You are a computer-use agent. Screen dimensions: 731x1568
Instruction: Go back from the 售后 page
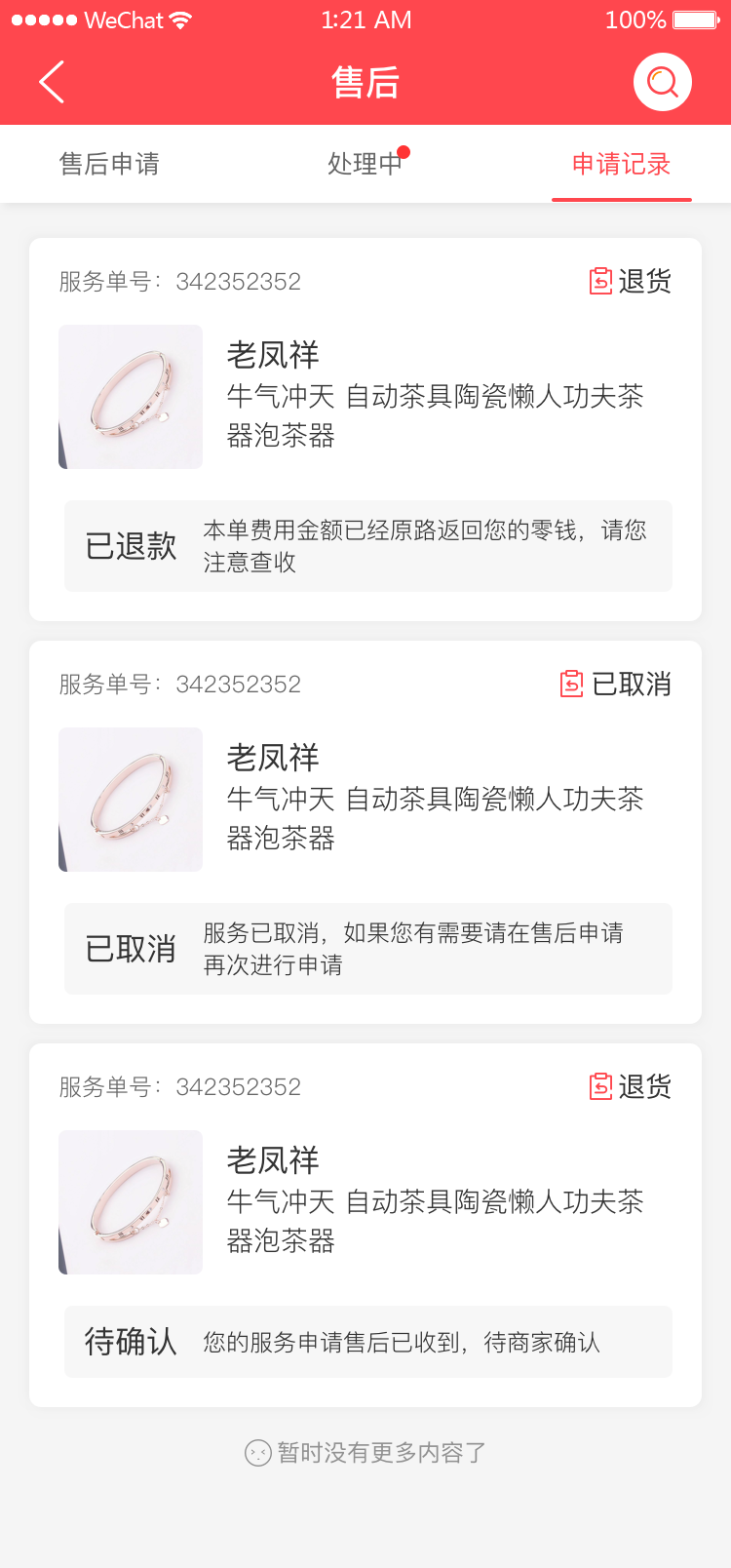tap(52, 82)
